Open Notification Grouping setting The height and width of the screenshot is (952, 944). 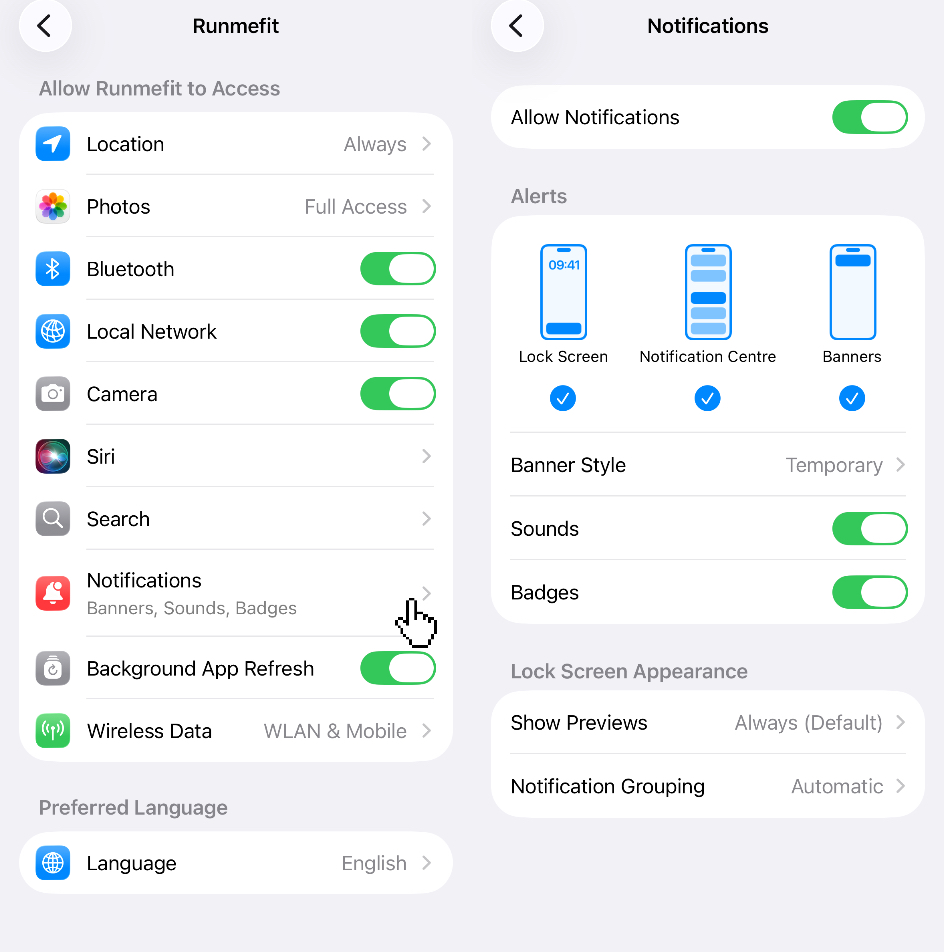click(708, 786)
